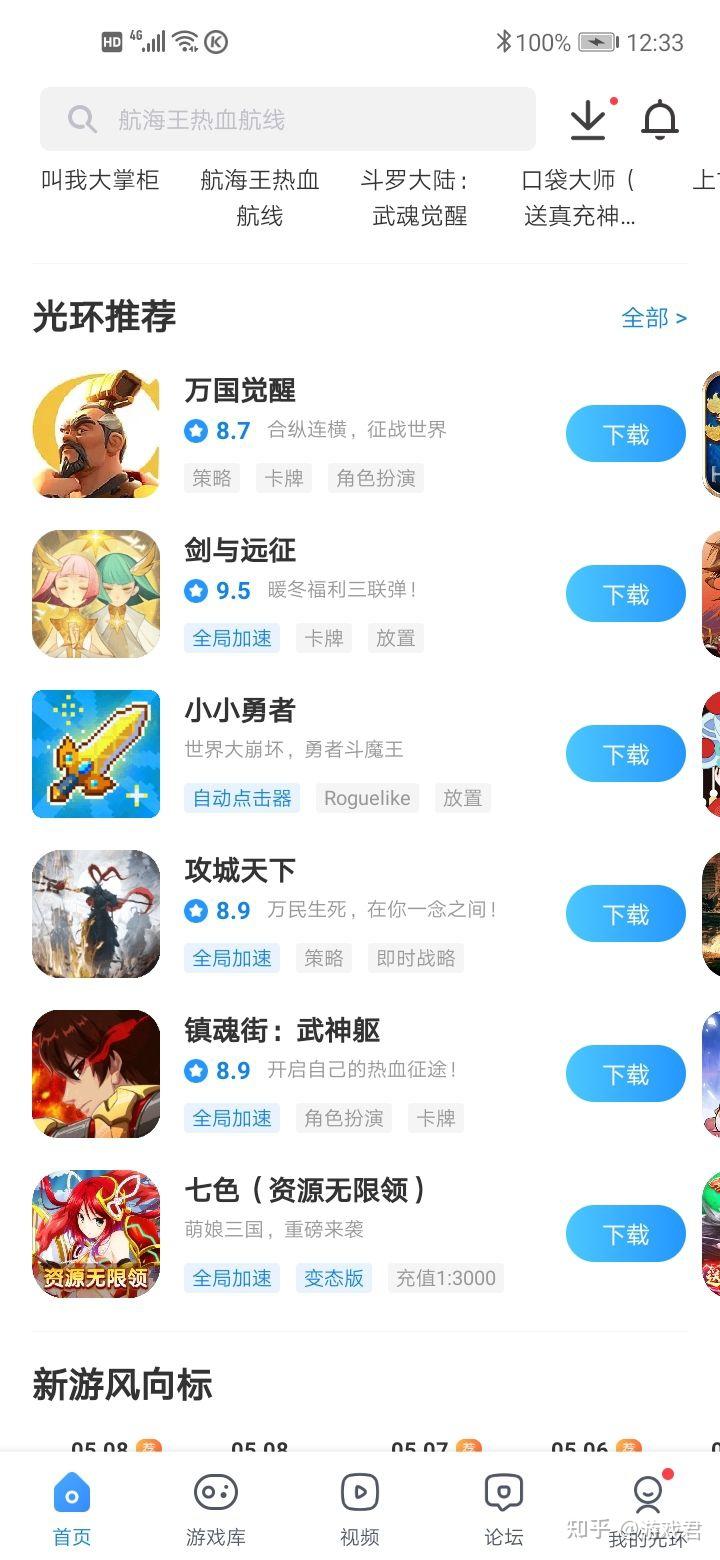Switch to the 论坛 tab
Viewport: 720px width, 1560px height.
503,1509
